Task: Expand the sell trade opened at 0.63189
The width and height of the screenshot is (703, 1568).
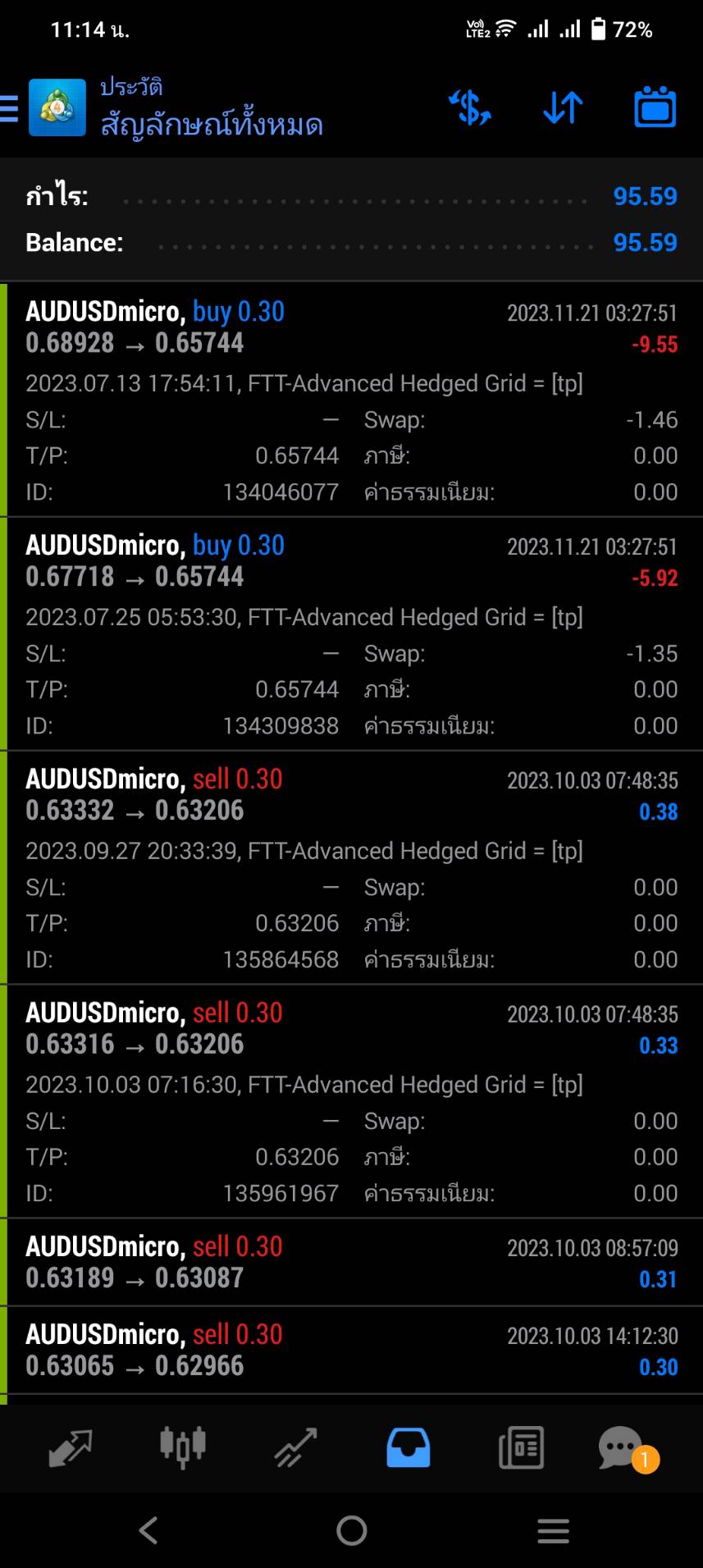Action: (351, 1262)
